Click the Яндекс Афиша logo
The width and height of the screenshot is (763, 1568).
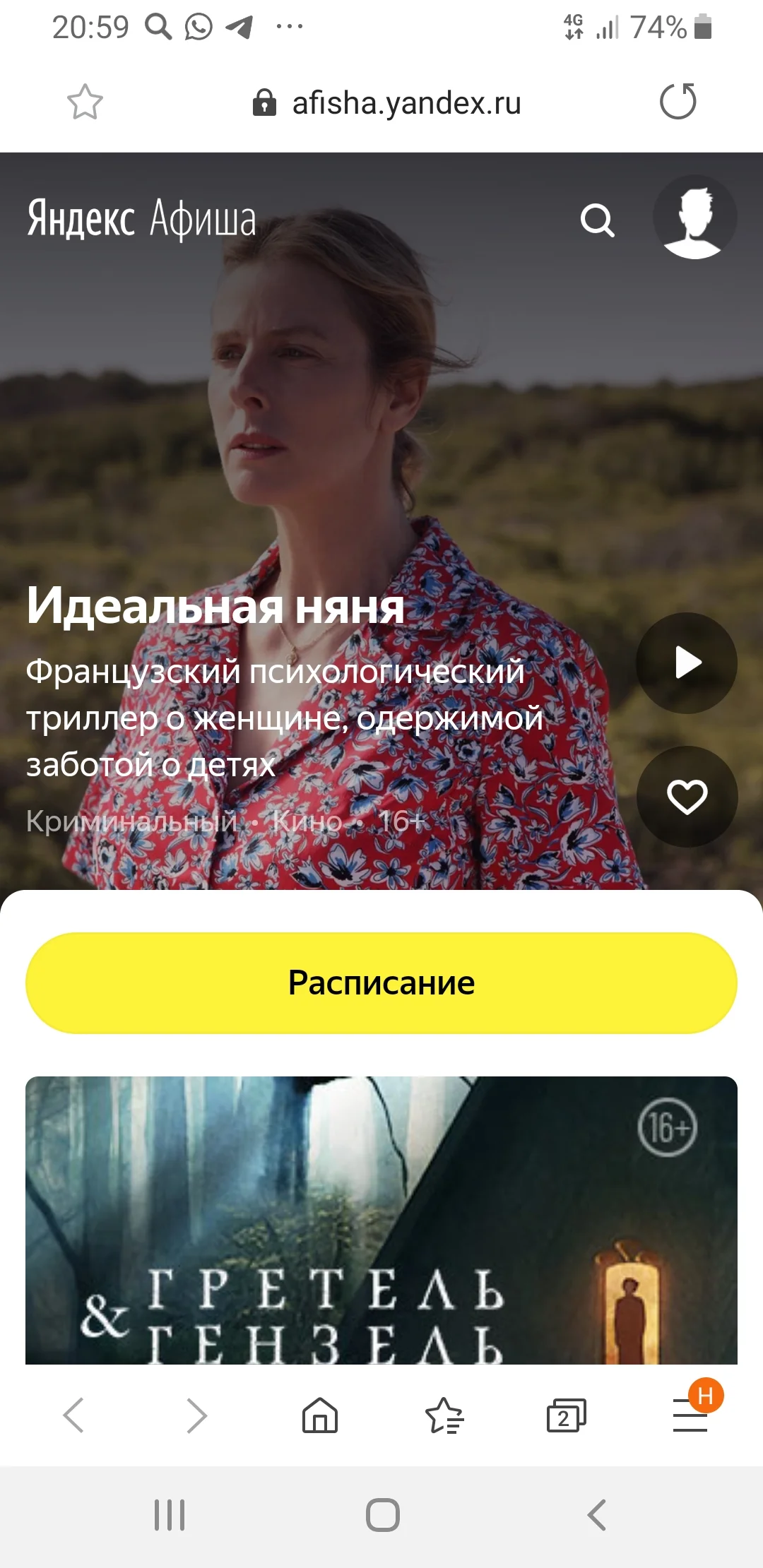pyautogui.click(x=138, y=218)
